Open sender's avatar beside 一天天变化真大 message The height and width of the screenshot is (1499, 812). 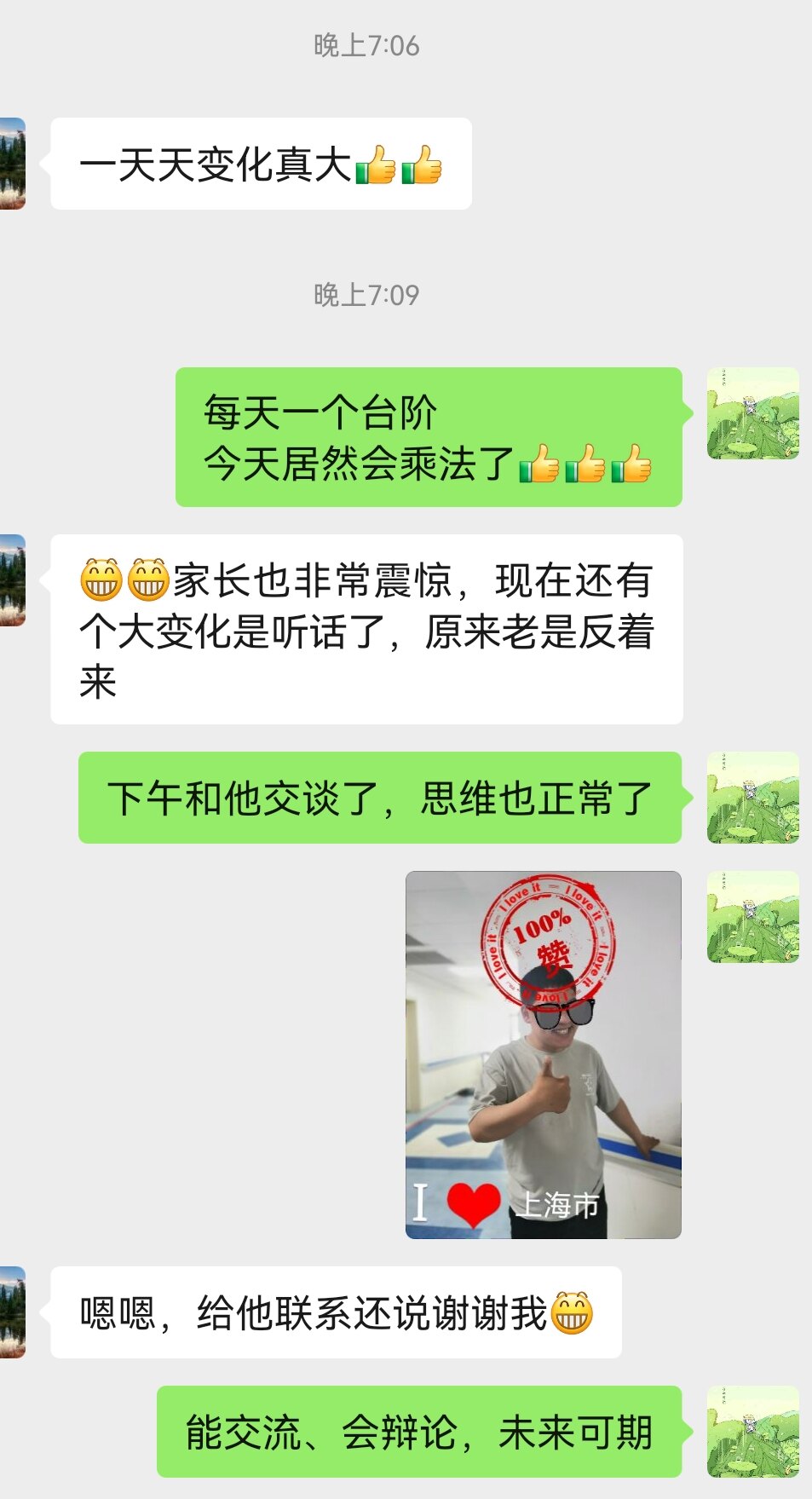pyautogui.click(x=12, y=164)
